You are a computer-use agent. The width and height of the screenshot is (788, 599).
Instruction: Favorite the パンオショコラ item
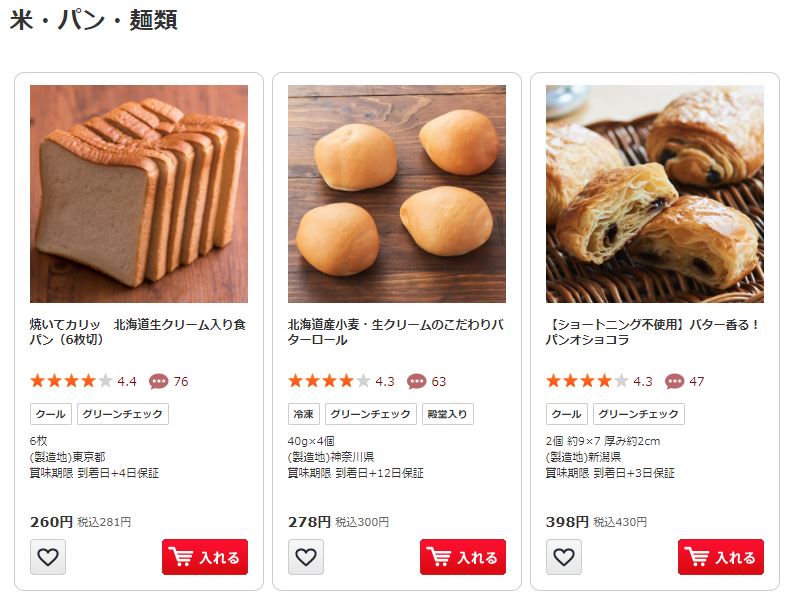click(564, 557)
